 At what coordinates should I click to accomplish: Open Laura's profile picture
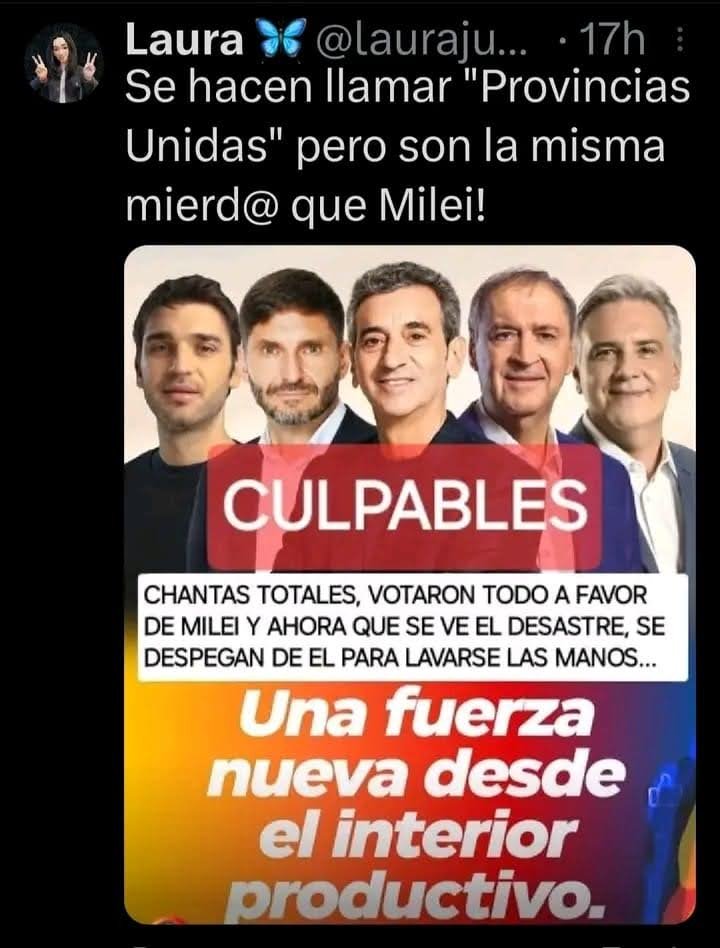(x=63, y=63)
